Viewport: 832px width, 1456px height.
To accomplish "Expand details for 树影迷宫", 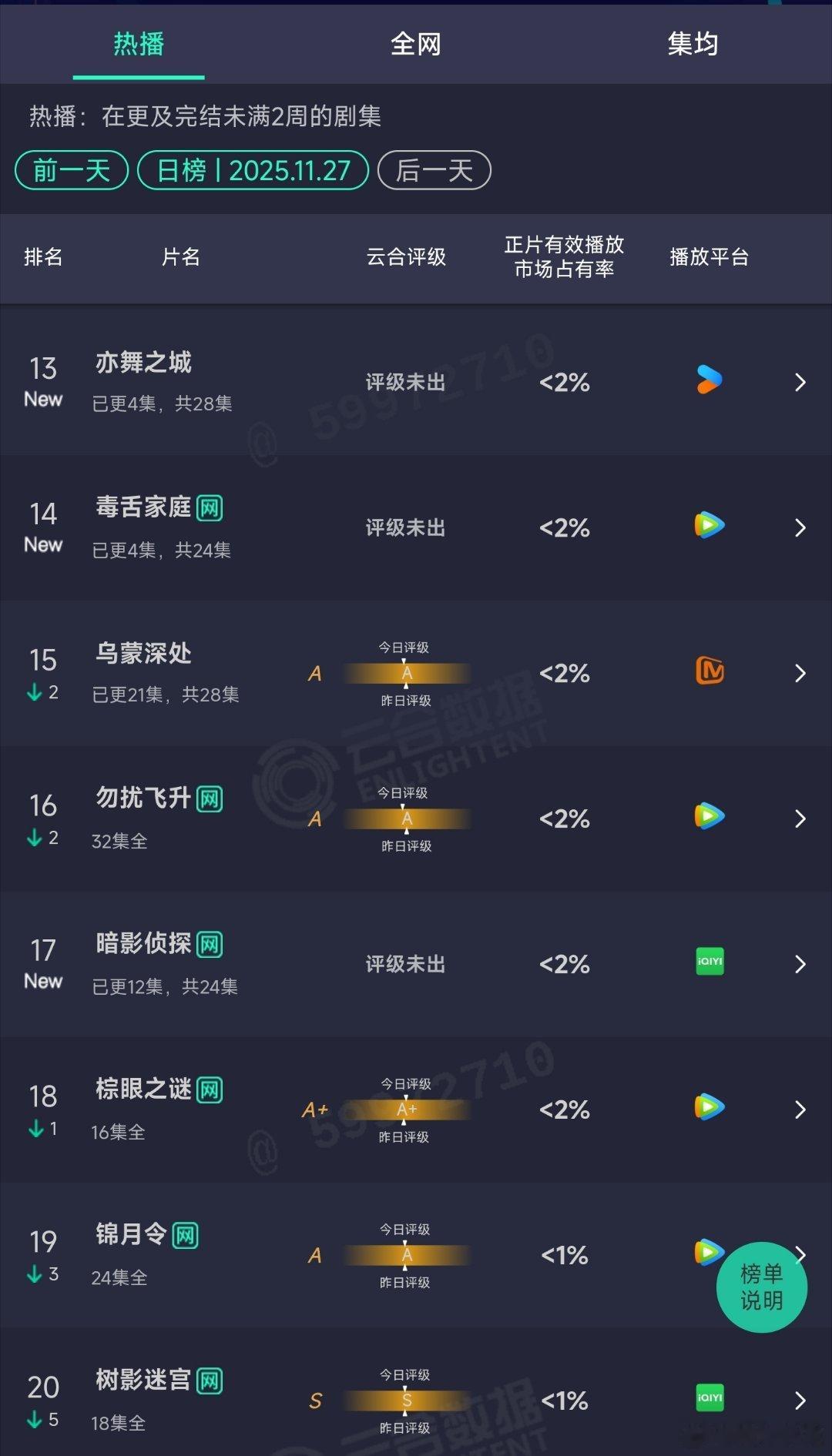I will pos(801,1397).
